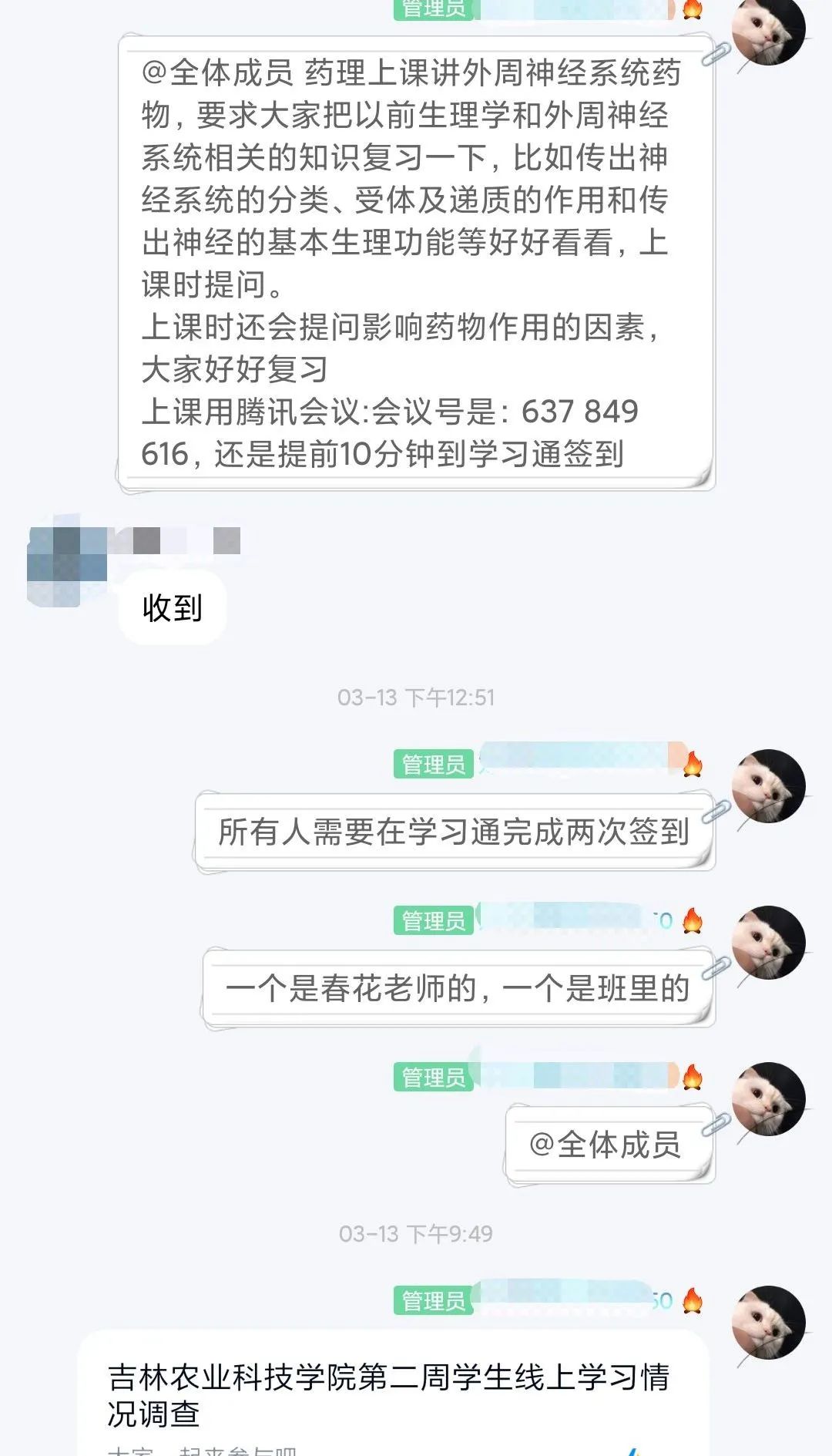Tap admin avatar beside the short @全体成员 message
The width and height of the screenshot is (832, 1456).
point(768,1099)
